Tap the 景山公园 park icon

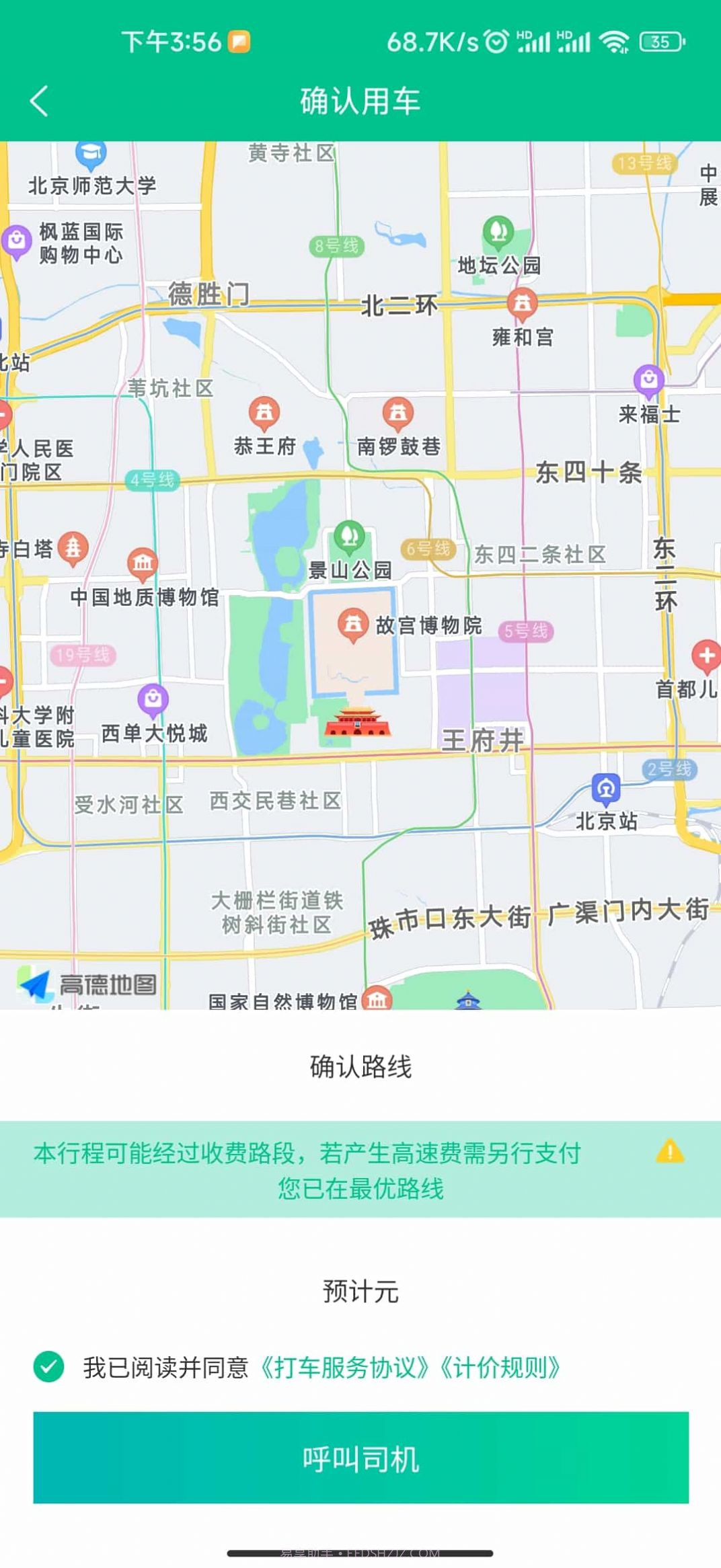click(x=349, y=535)
